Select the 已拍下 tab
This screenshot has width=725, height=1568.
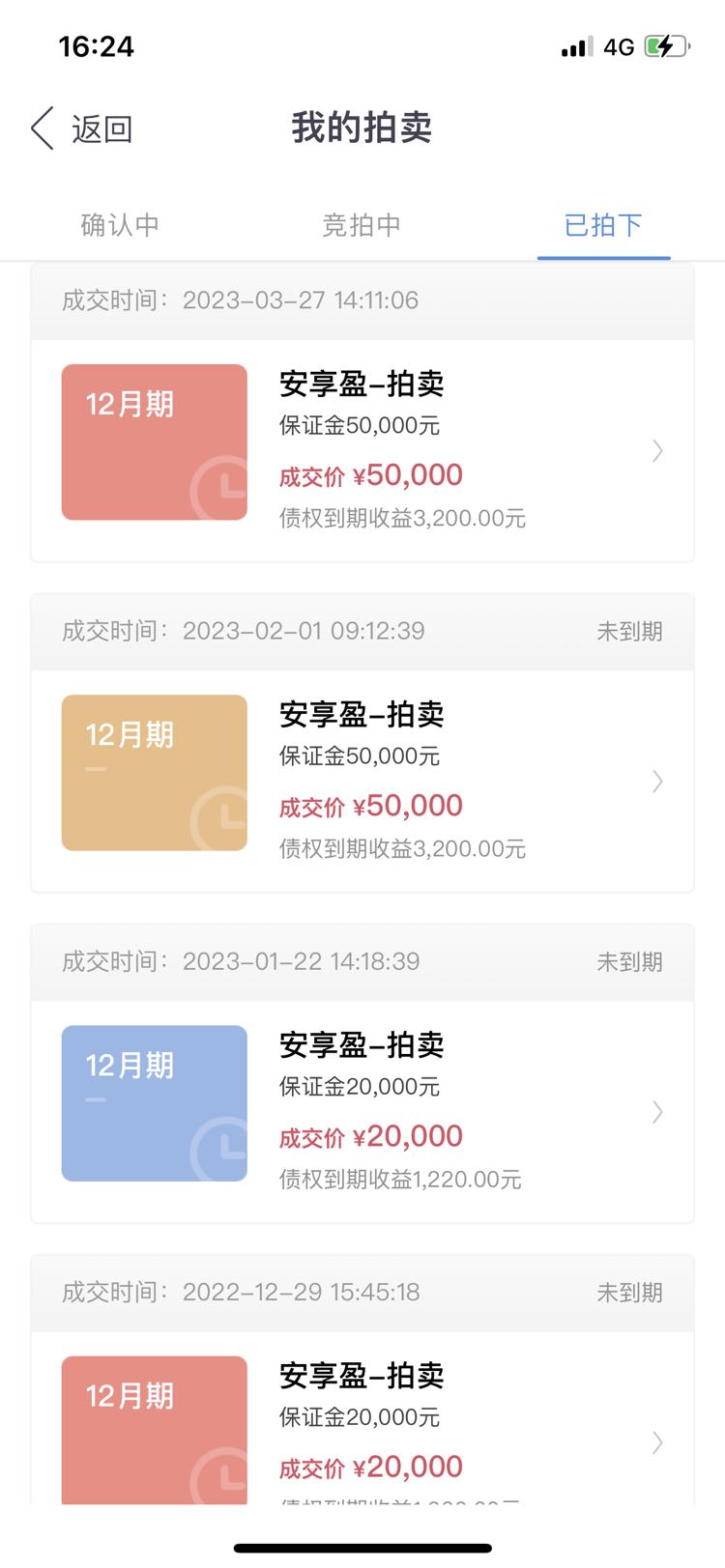point(603,225)
